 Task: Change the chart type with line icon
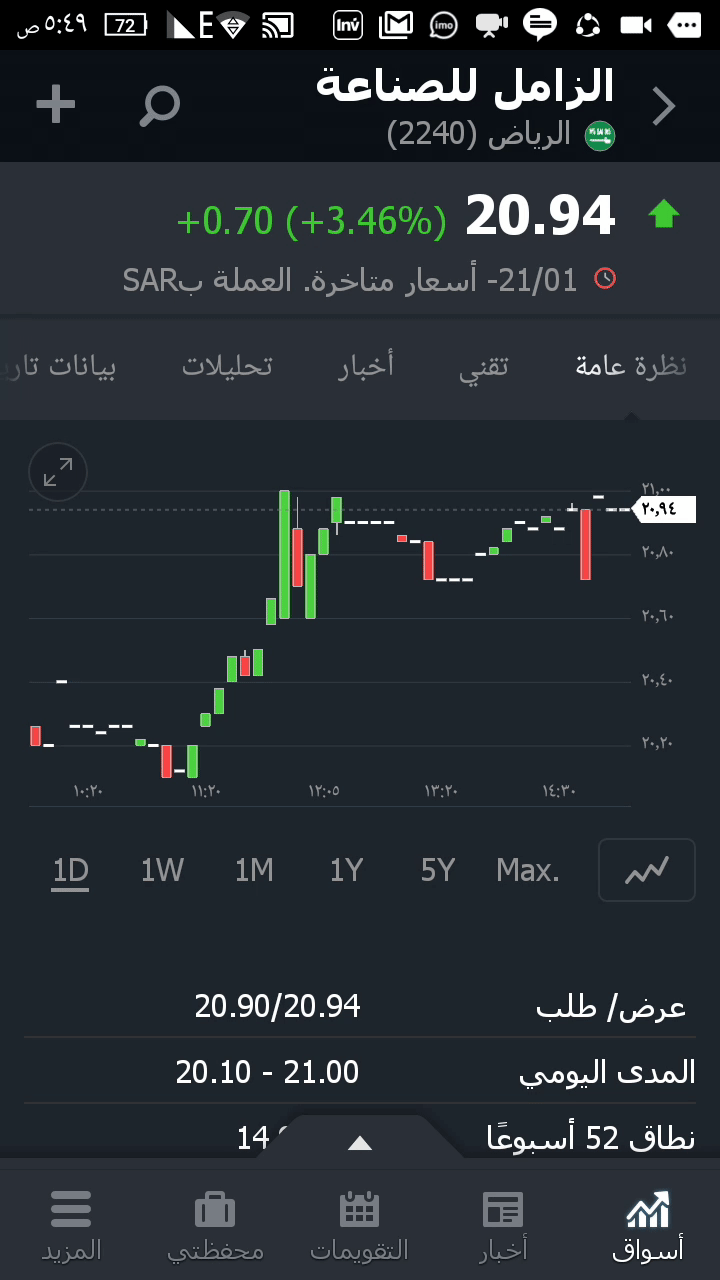coord(646,871)
